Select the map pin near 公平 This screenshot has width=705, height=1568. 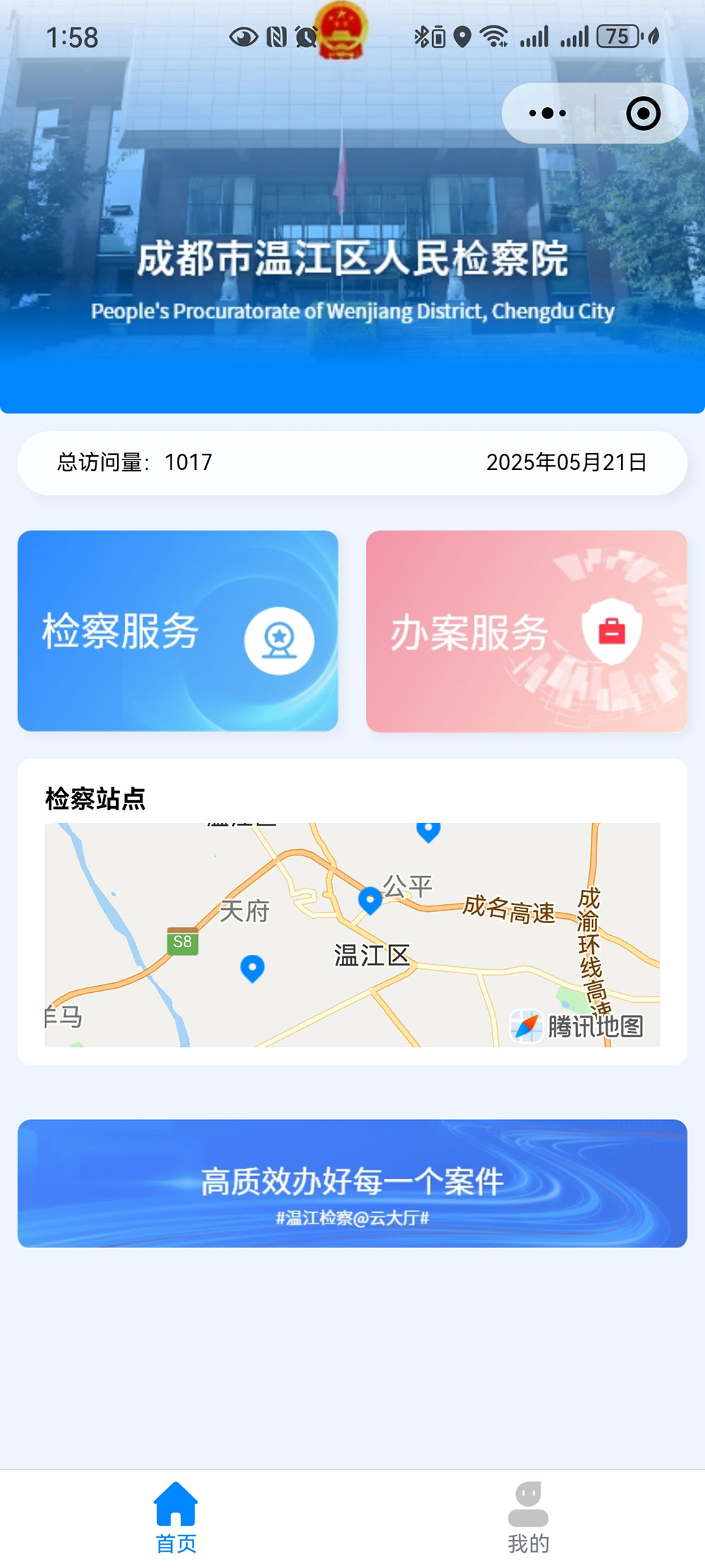pos(370,899)
